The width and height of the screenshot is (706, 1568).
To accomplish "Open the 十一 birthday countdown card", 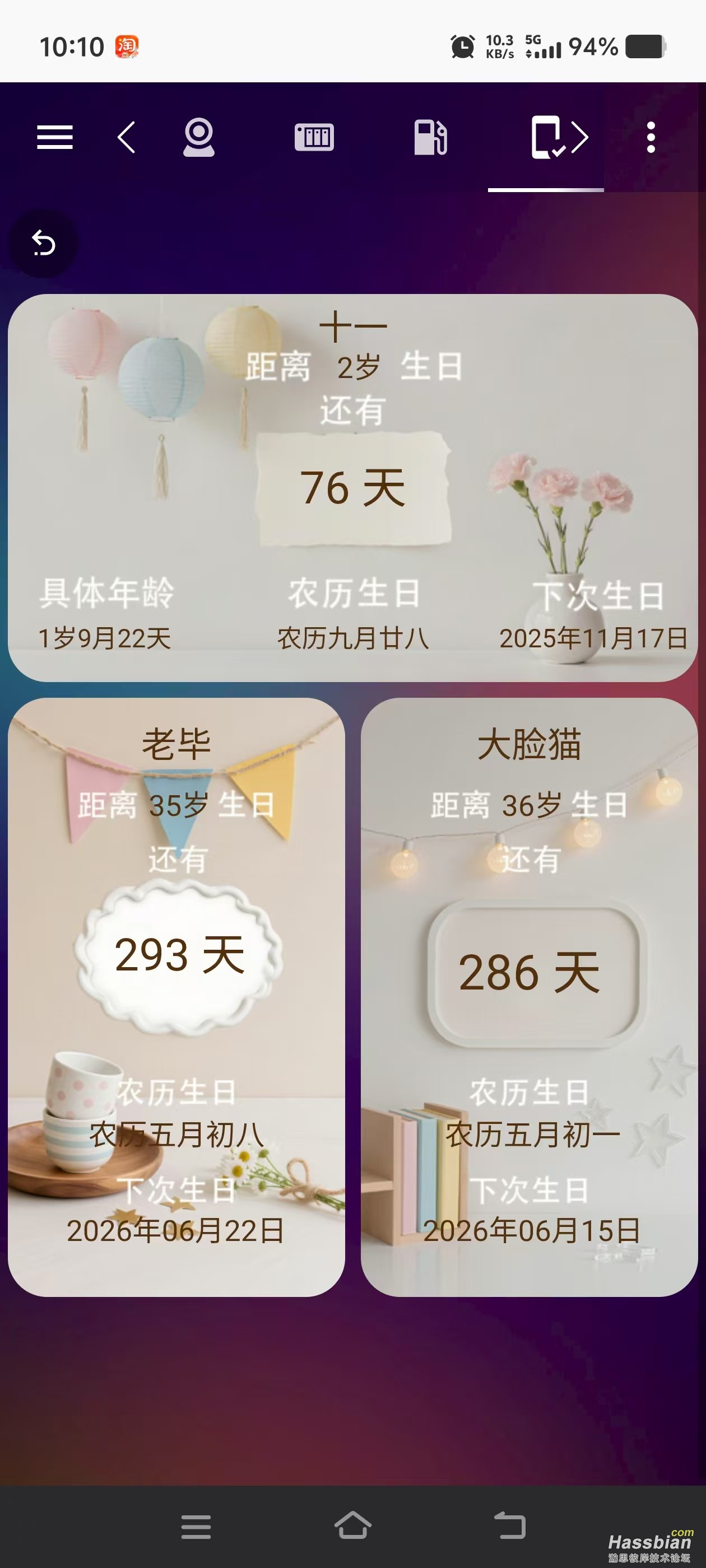I will pos(352,487).
